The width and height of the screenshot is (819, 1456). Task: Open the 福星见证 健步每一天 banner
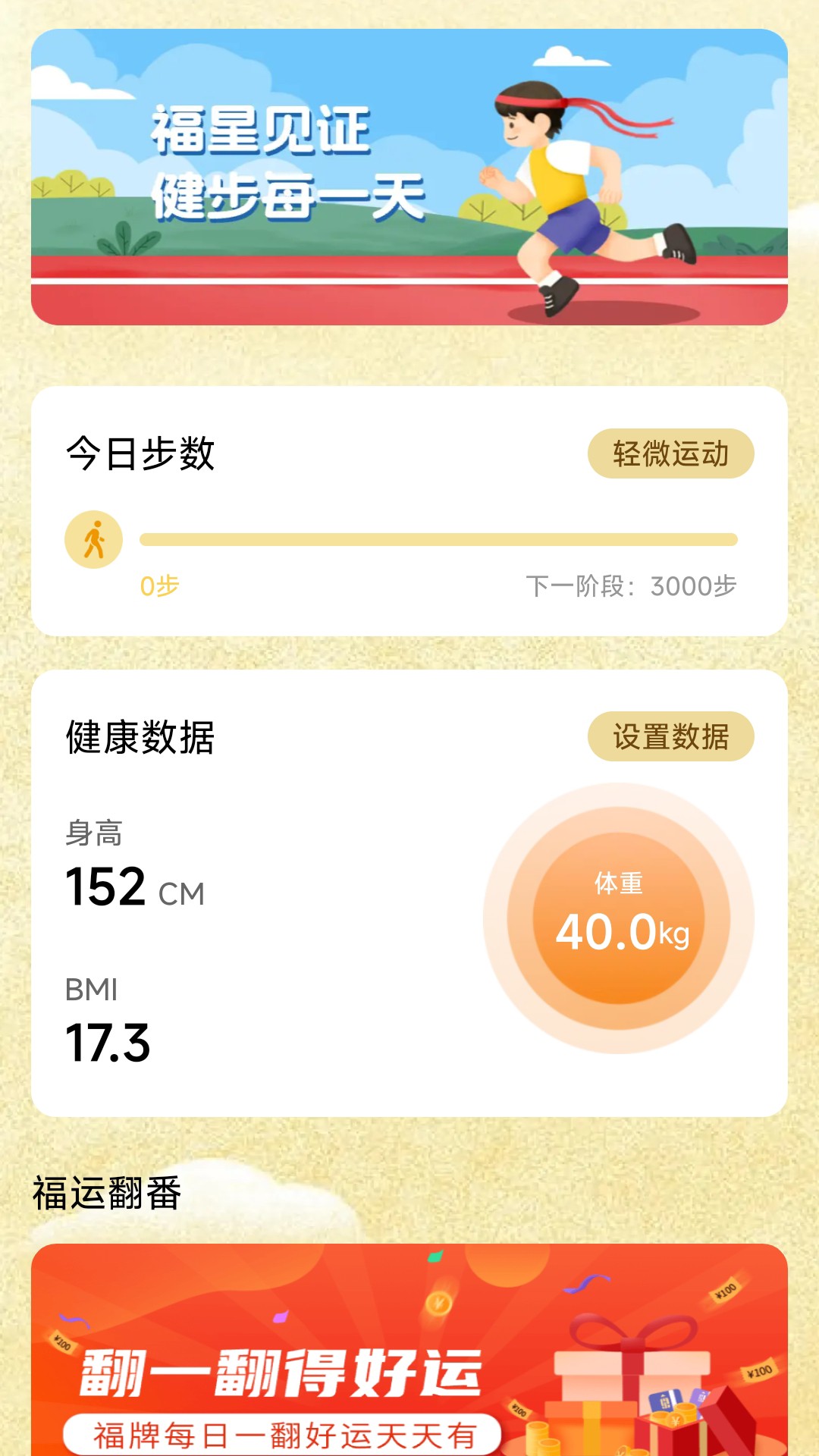pos(409,177)
